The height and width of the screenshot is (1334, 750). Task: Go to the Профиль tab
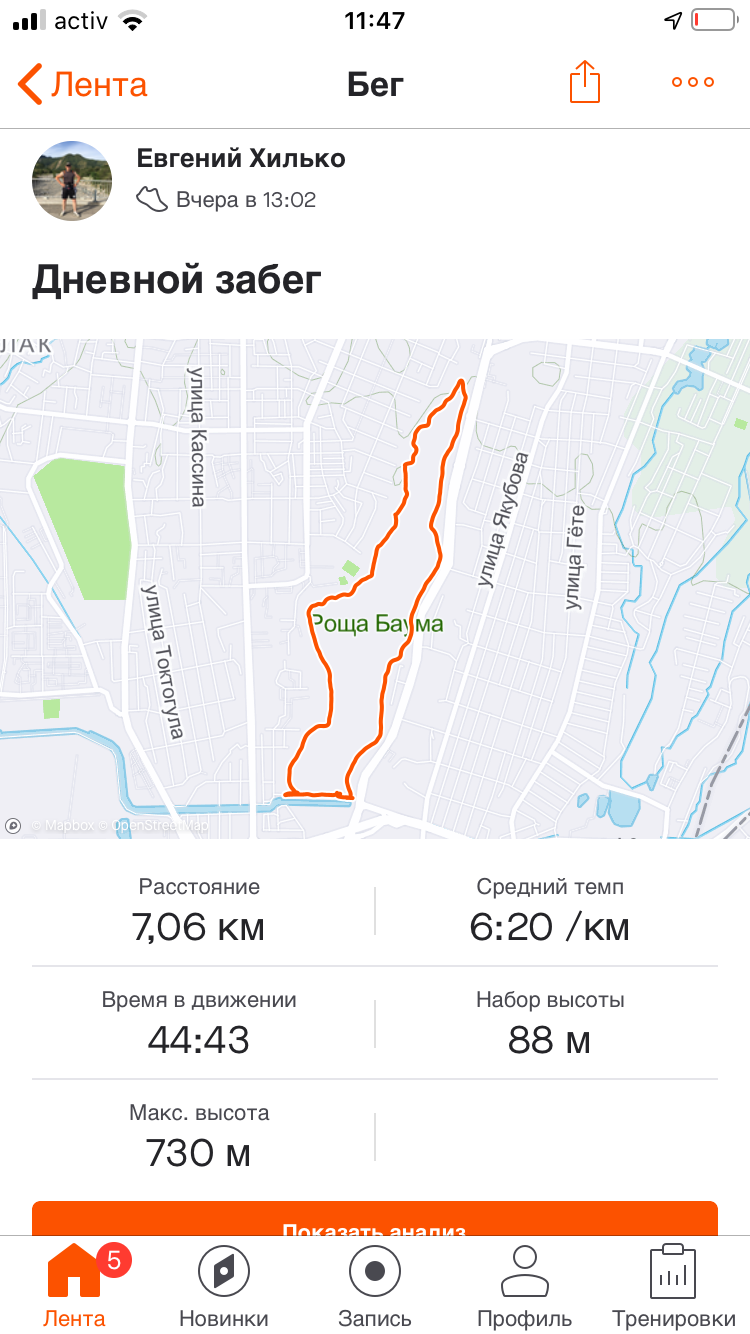[525, 1286]
